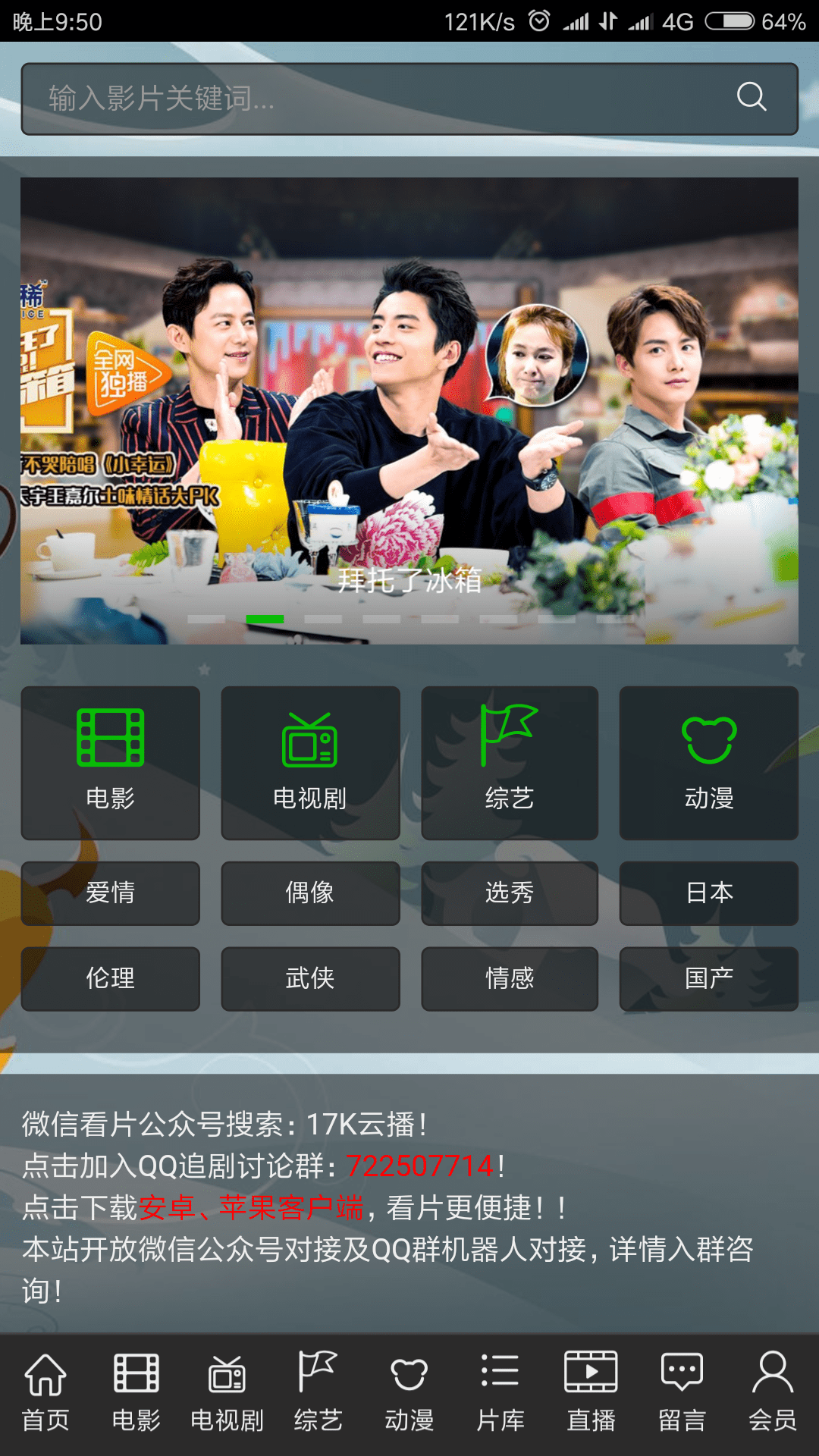Go to the 首页 tab
This screenshot has width=819, height=1456.
45,1392
